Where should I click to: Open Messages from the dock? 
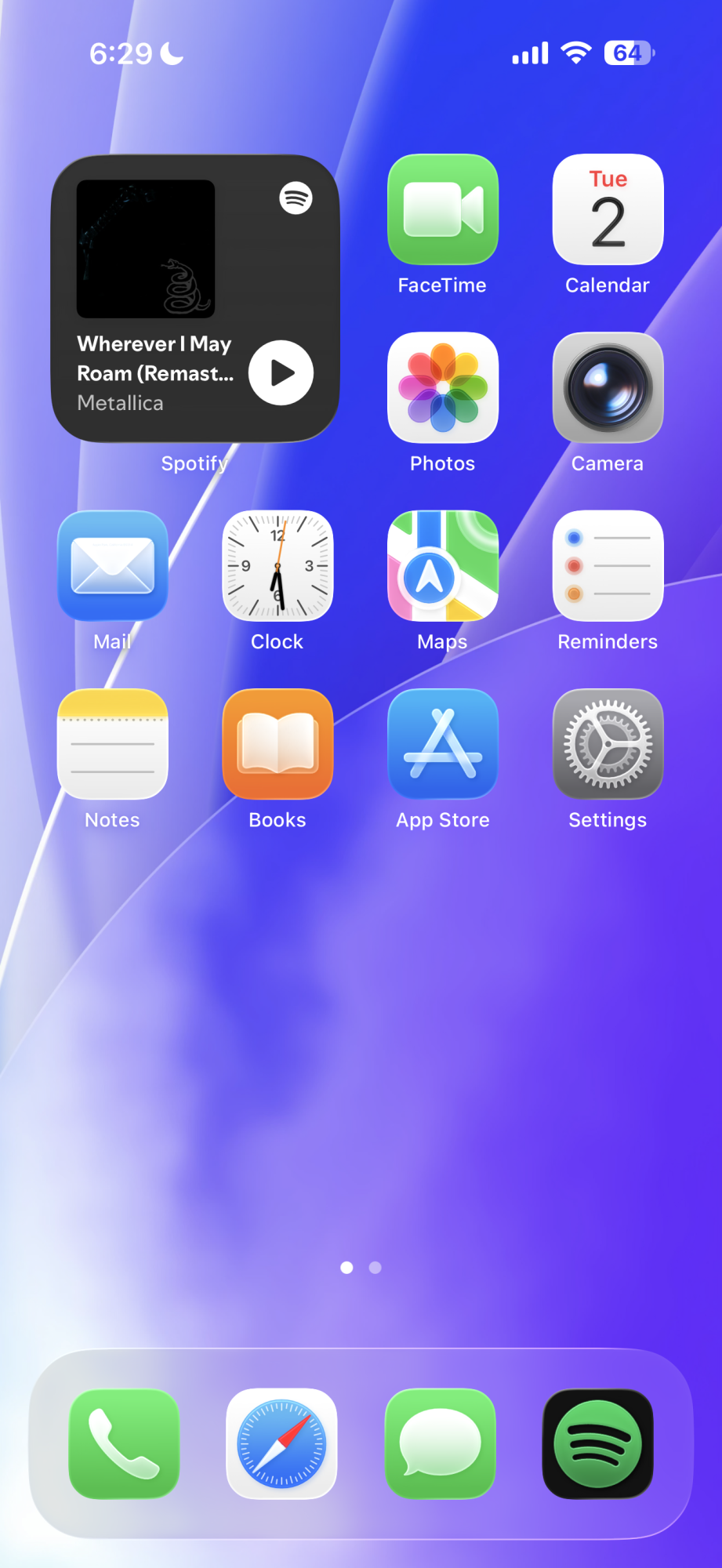[x=440, y=1443]
